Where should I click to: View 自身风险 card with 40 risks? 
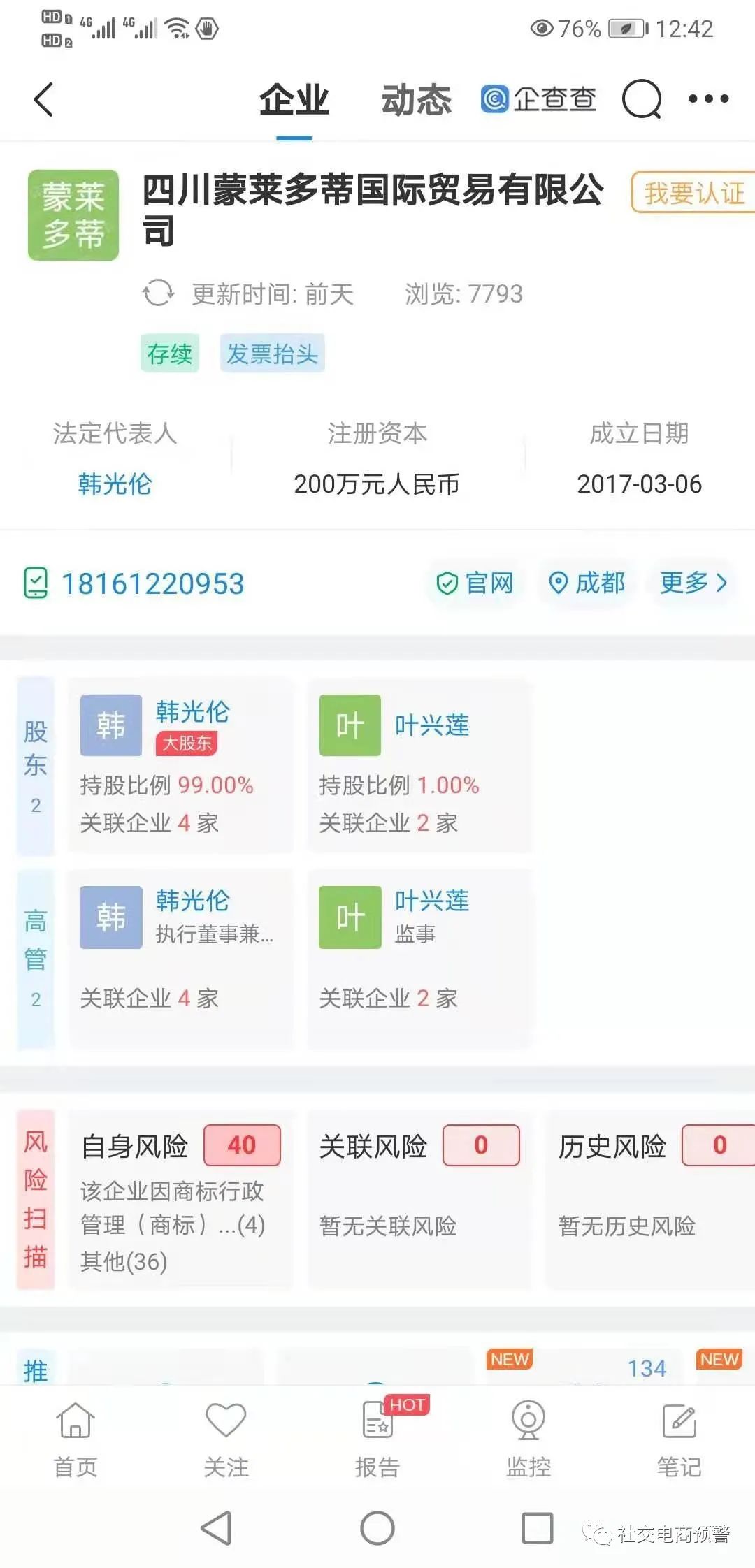[x=180, y=1199]
